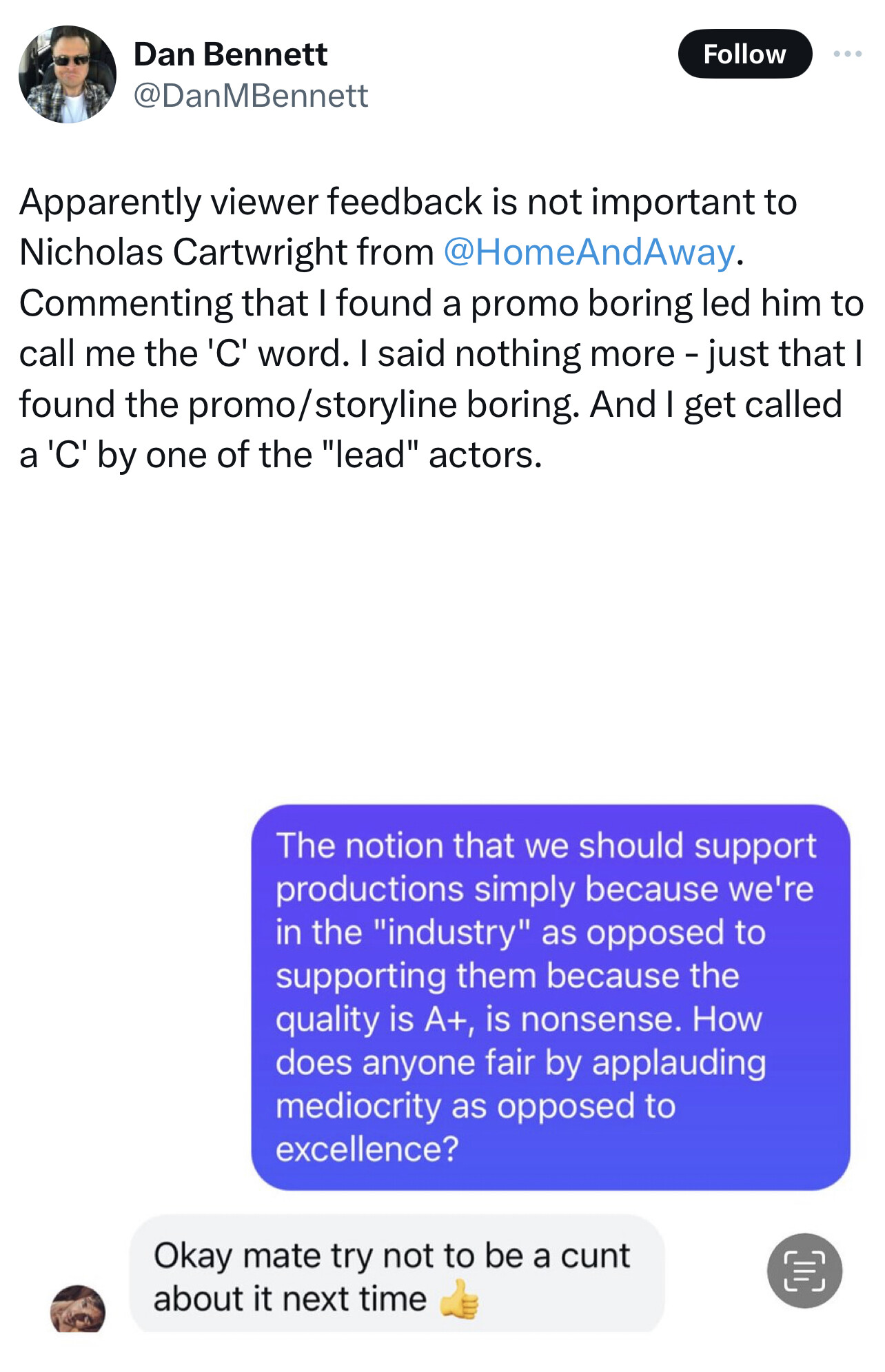The height and width of the screenshot is (1372, 885).
Task: Open the attached chat screenshot image
Action: (441, 999)
